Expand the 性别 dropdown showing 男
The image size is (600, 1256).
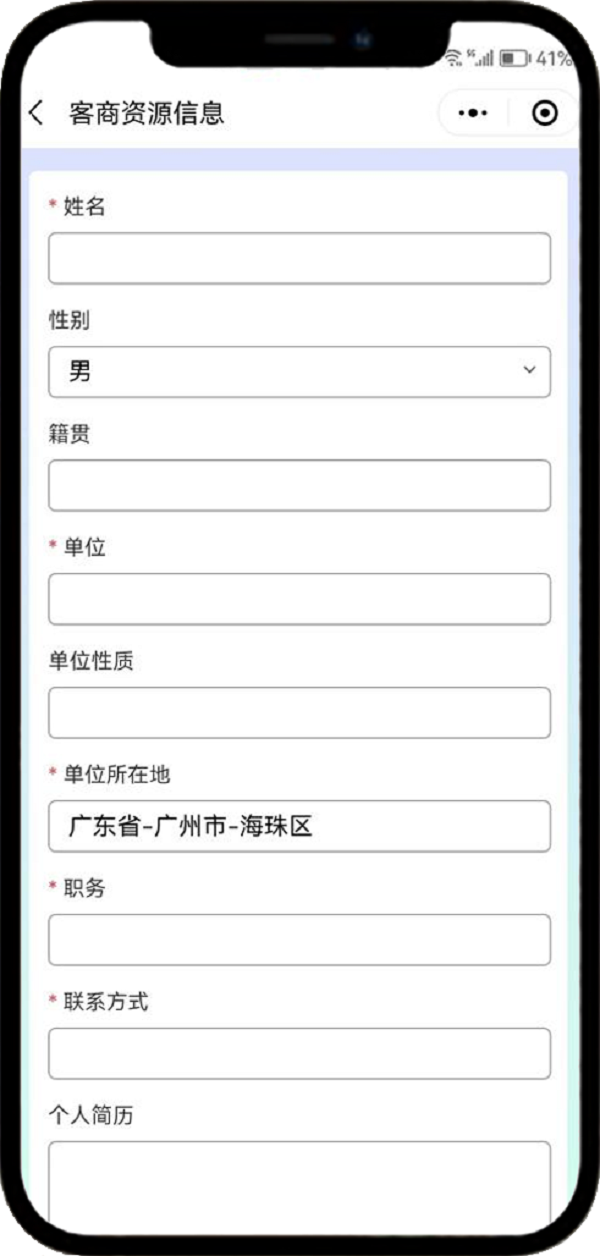click(299, 372)
